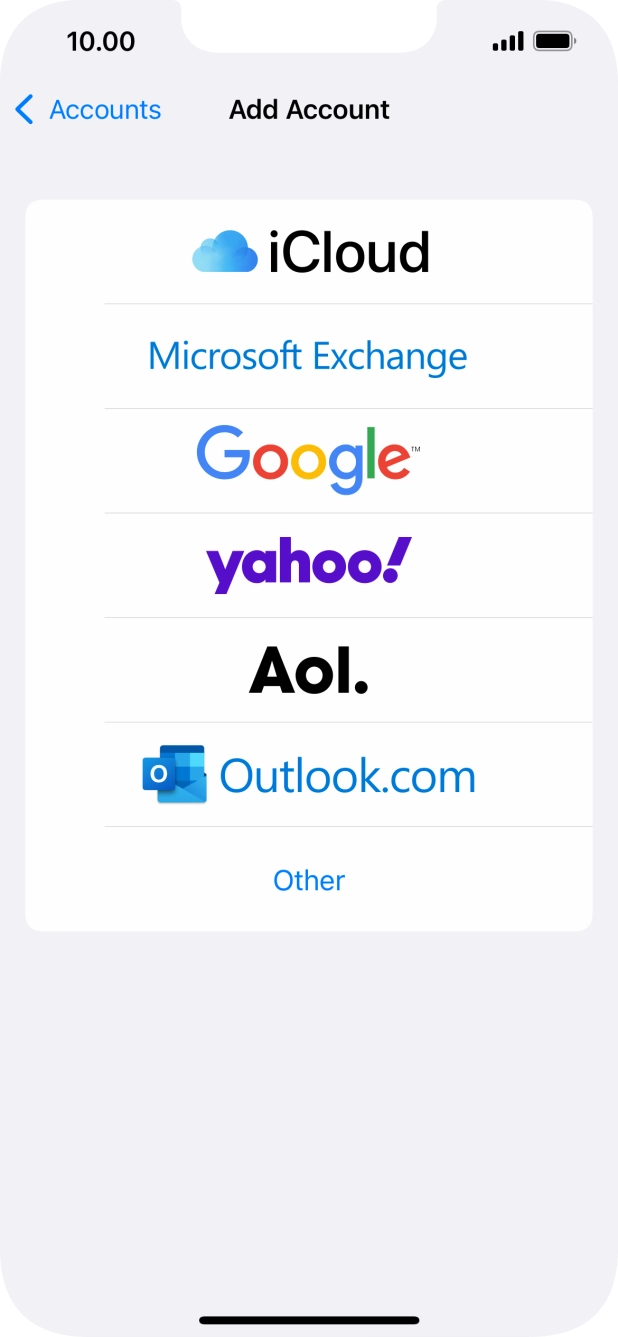Go back to Accounts
The height and width of the screenshot is (1337, 618).
click(x=88, y=110)
